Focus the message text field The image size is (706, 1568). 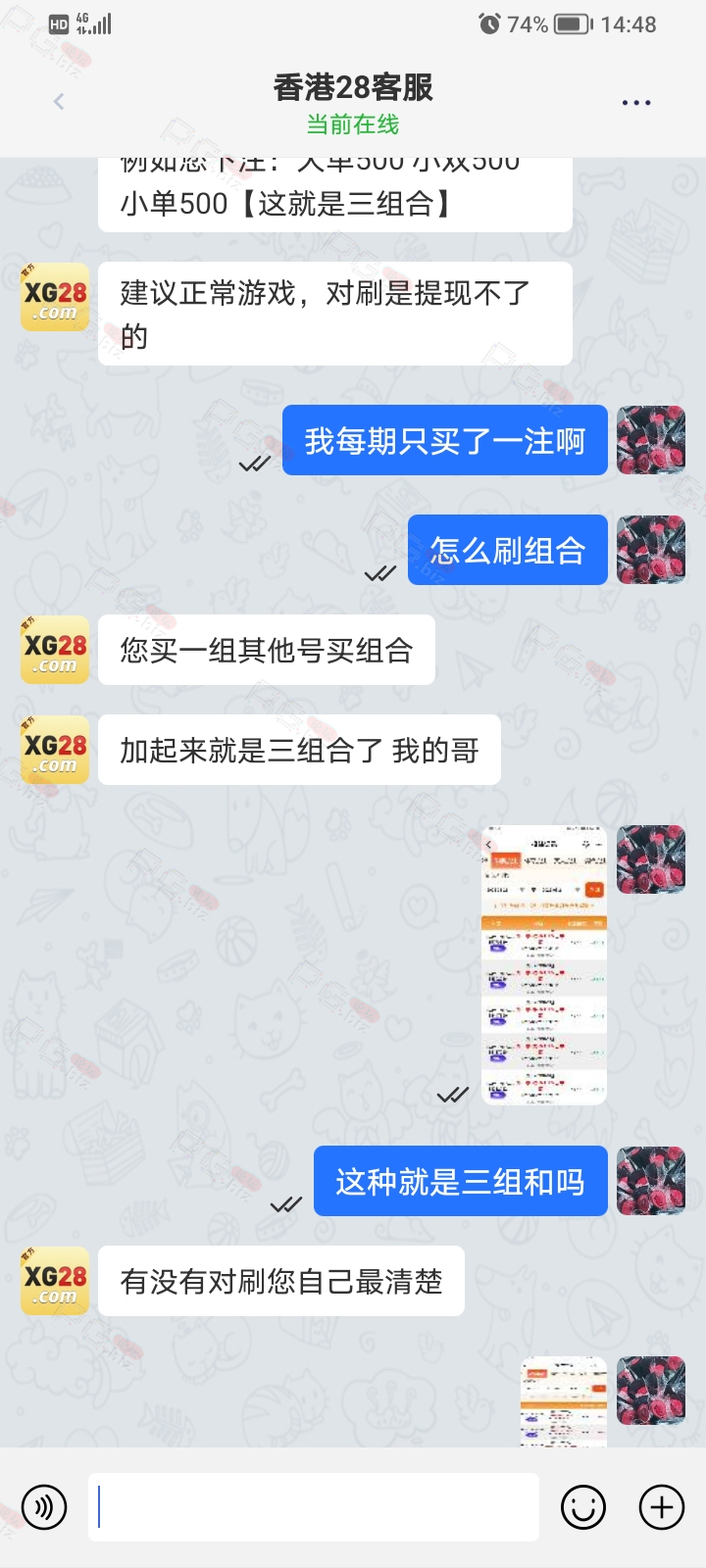click(314, 1507)
